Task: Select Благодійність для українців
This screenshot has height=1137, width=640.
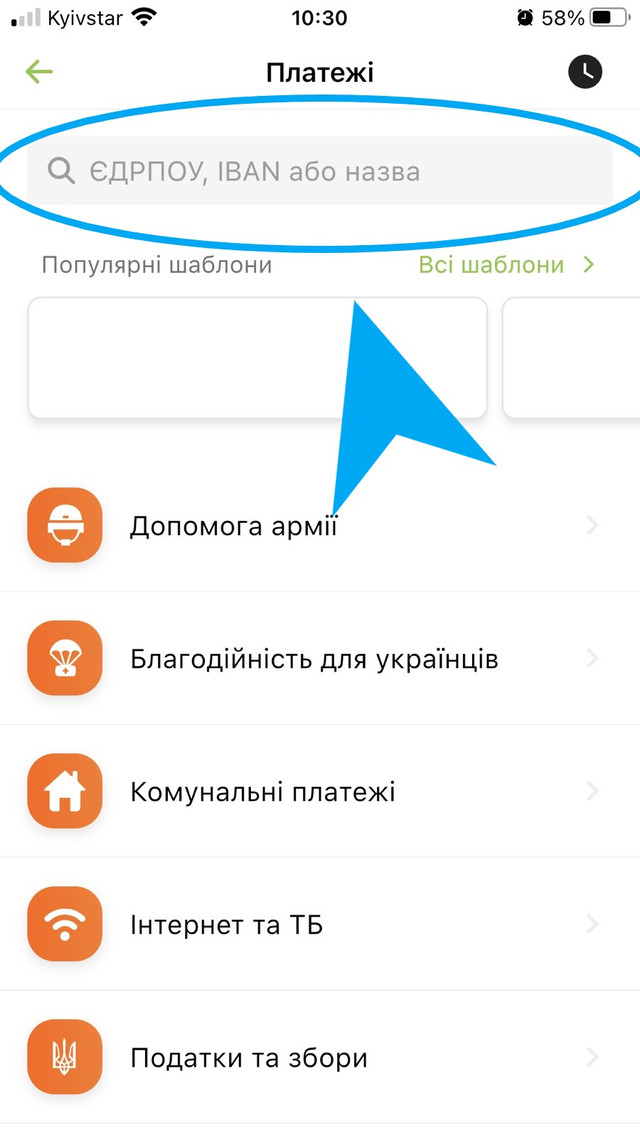Action: pyautogui.click(x=313, y=659)
